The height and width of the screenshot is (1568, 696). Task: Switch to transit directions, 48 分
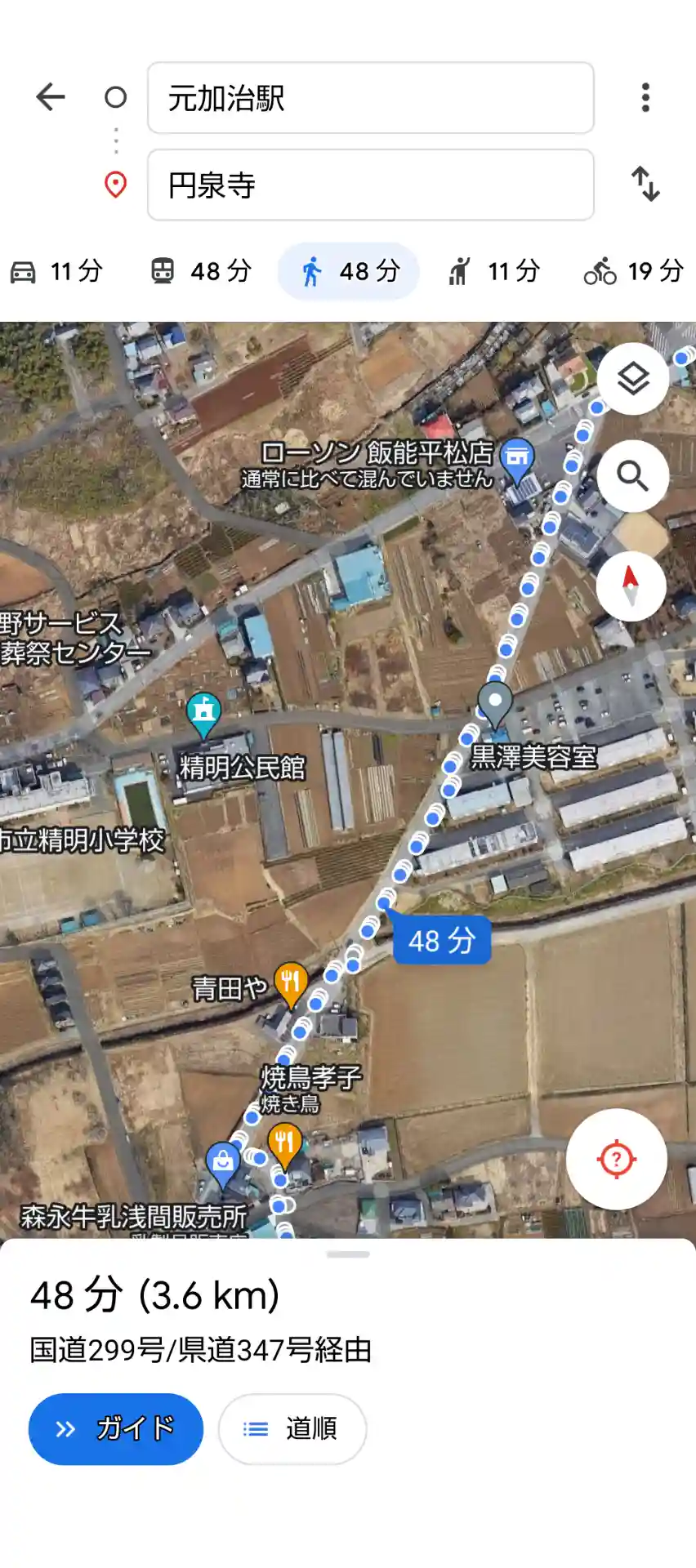pos(201,271)
